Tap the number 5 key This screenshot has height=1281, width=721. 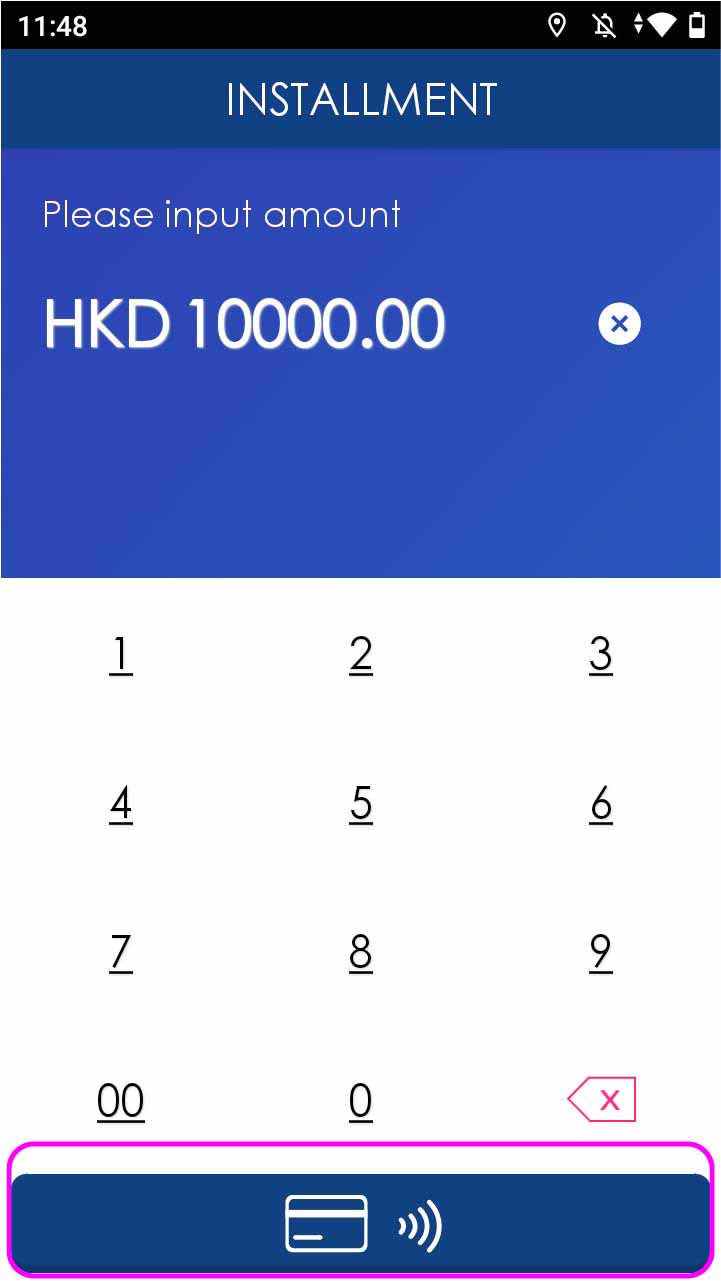tap(361, 803)
